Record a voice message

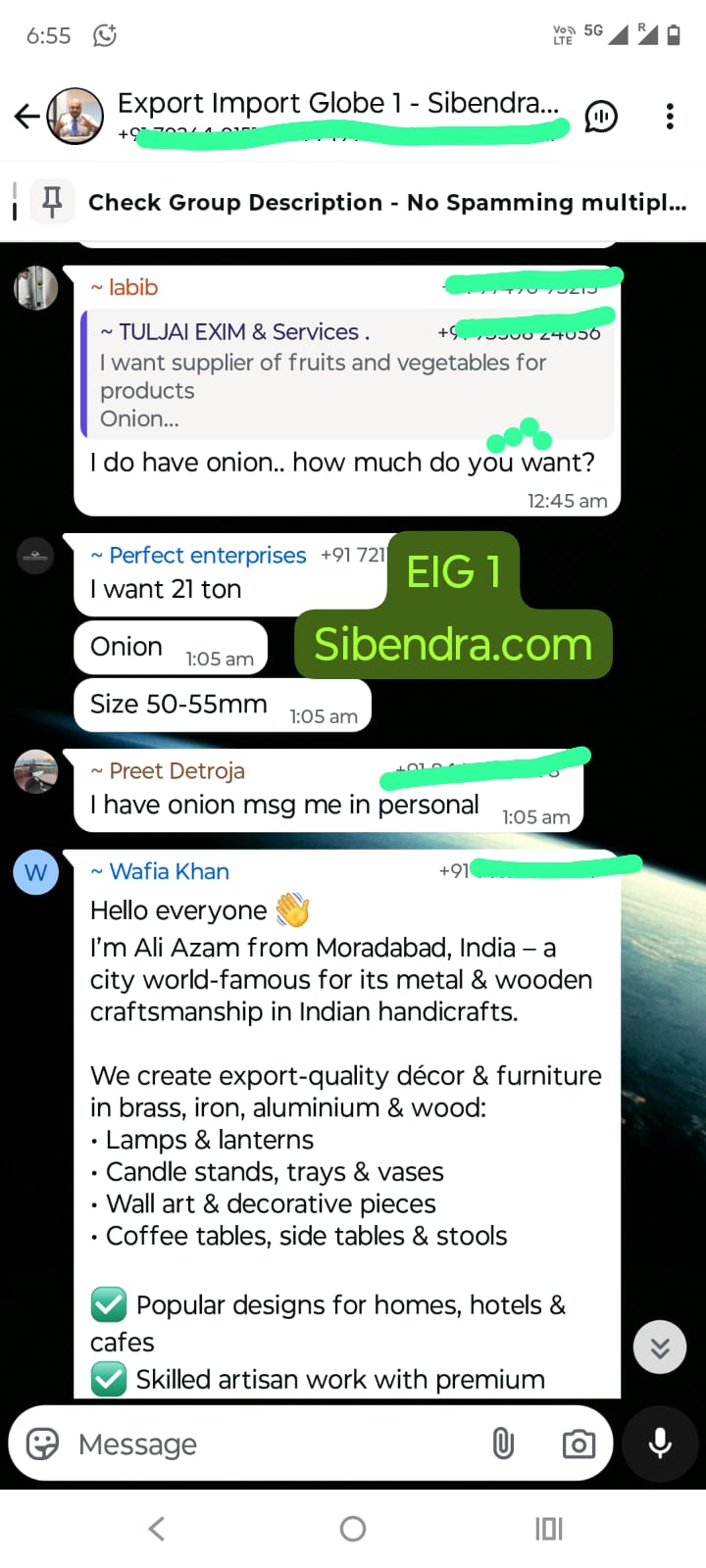click(660, 1444)
